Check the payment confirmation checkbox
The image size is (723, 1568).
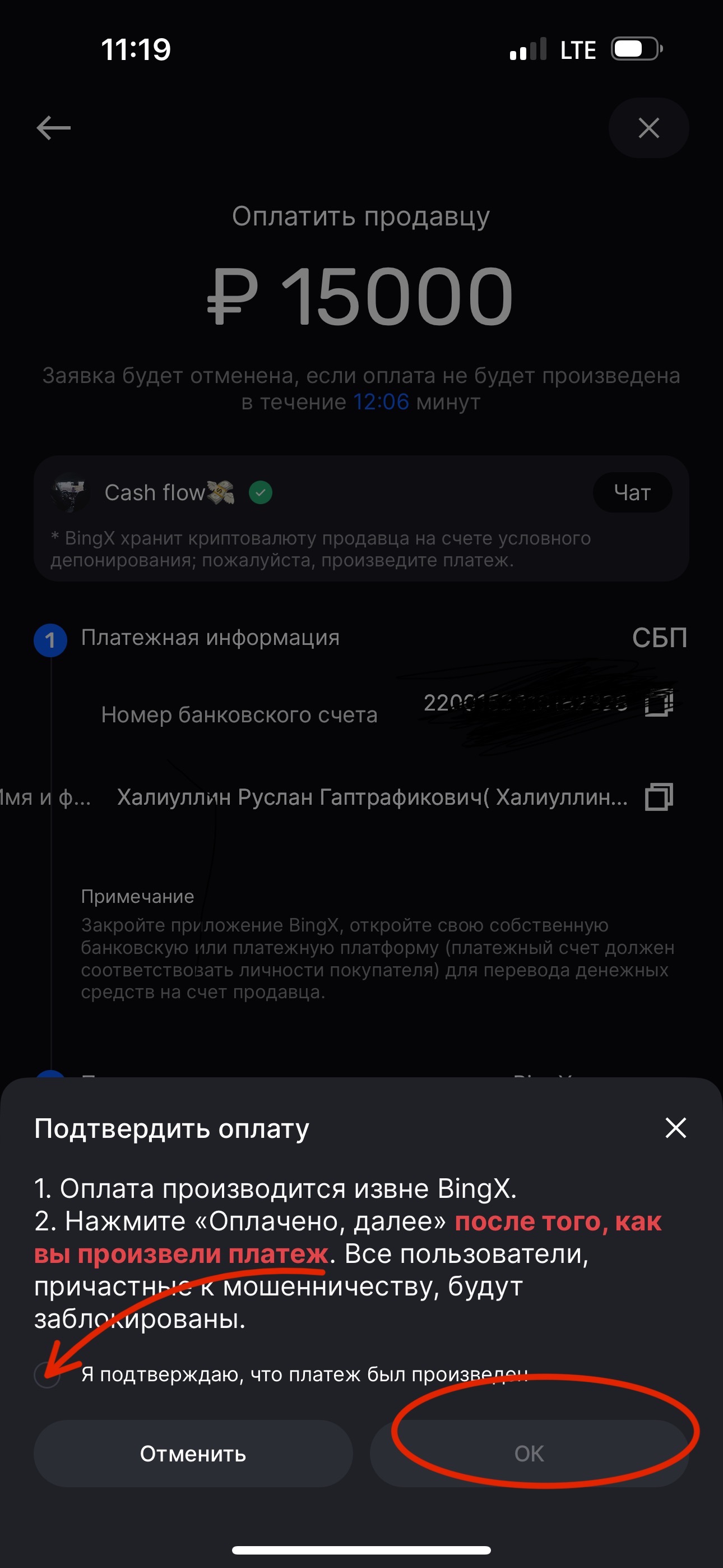pos(47,1375)
